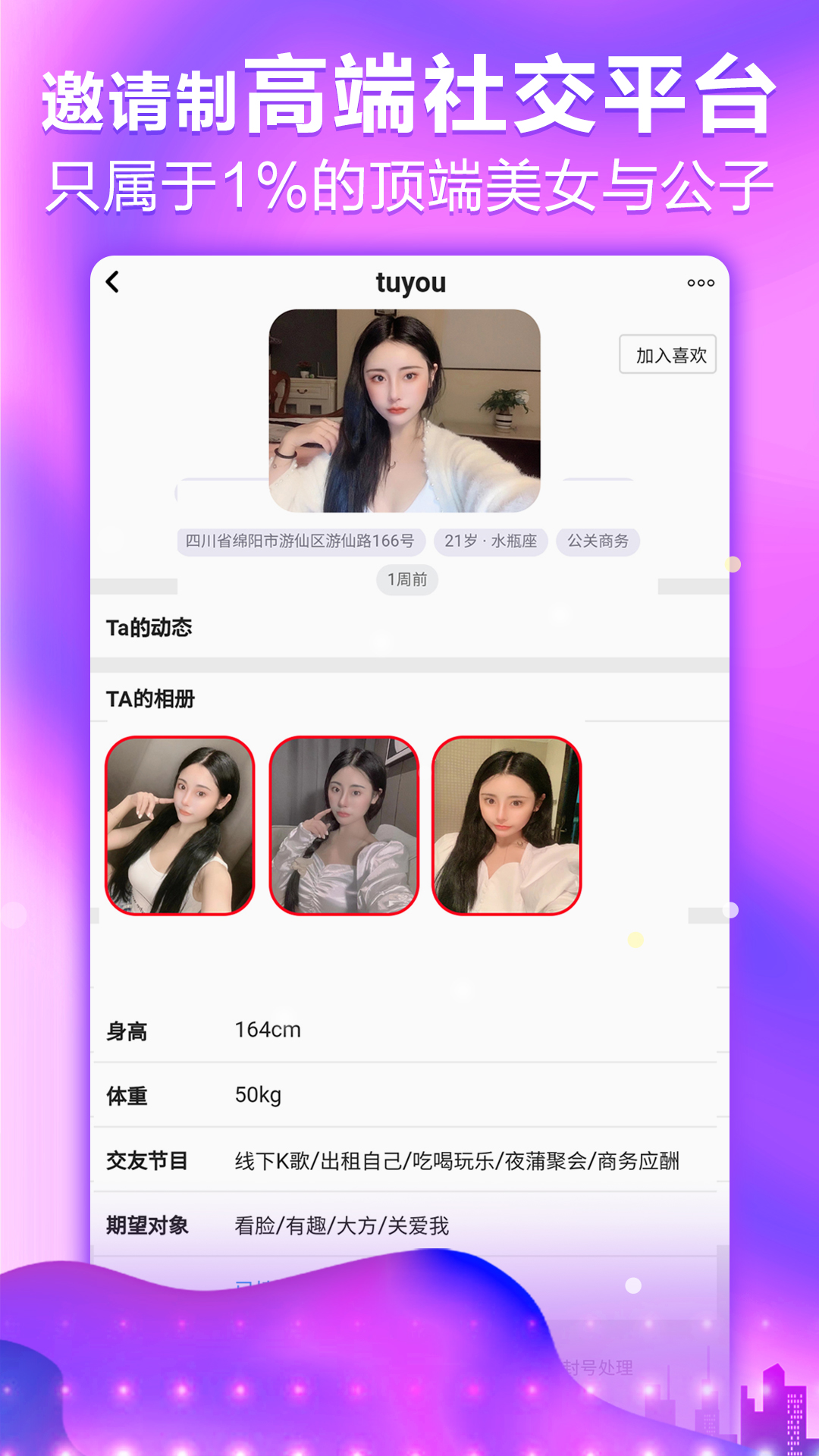819x1456 pixels.
Task: Select the 交友节目 activity list text
Action: pyautogui.click(x=460, y=1159)
